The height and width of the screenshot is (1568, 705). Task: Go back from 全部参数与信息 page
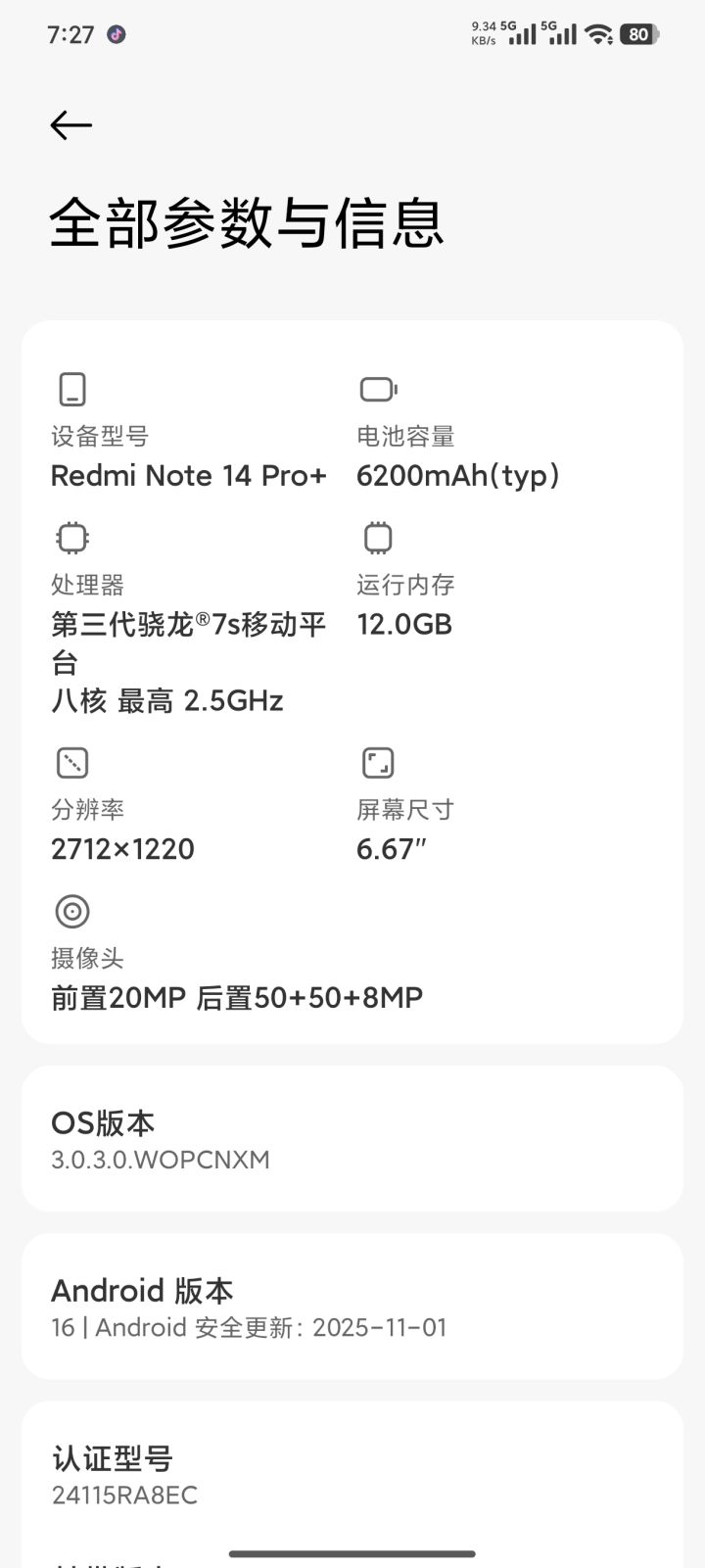coord(70,125)
